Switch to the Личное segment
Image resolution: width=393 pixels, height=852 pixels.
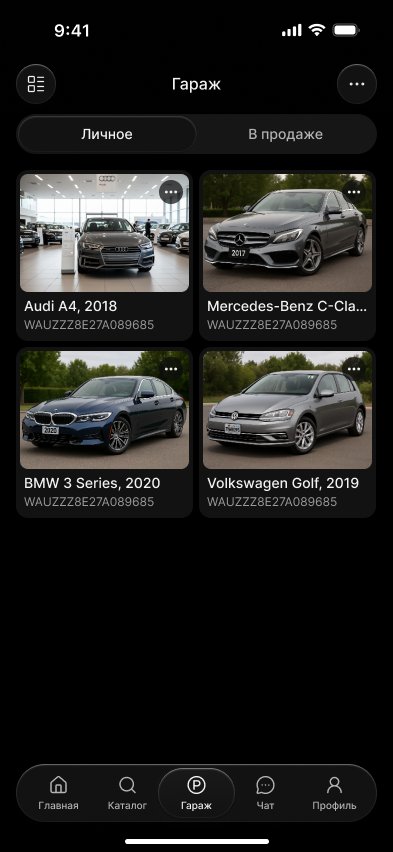(x=107, y=134)
